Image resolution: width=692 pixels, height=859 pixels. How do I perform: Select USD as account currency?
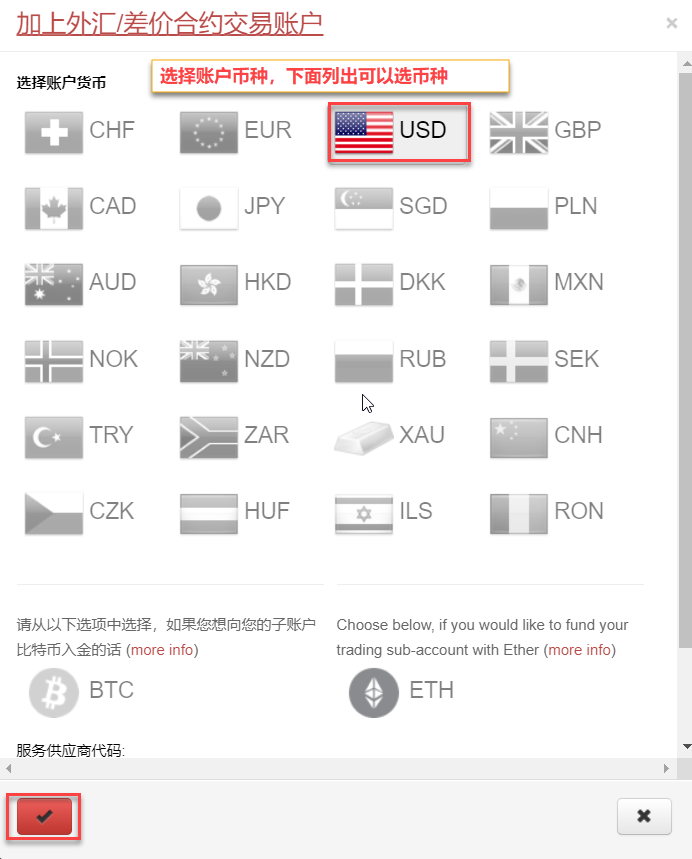[398, 131]
